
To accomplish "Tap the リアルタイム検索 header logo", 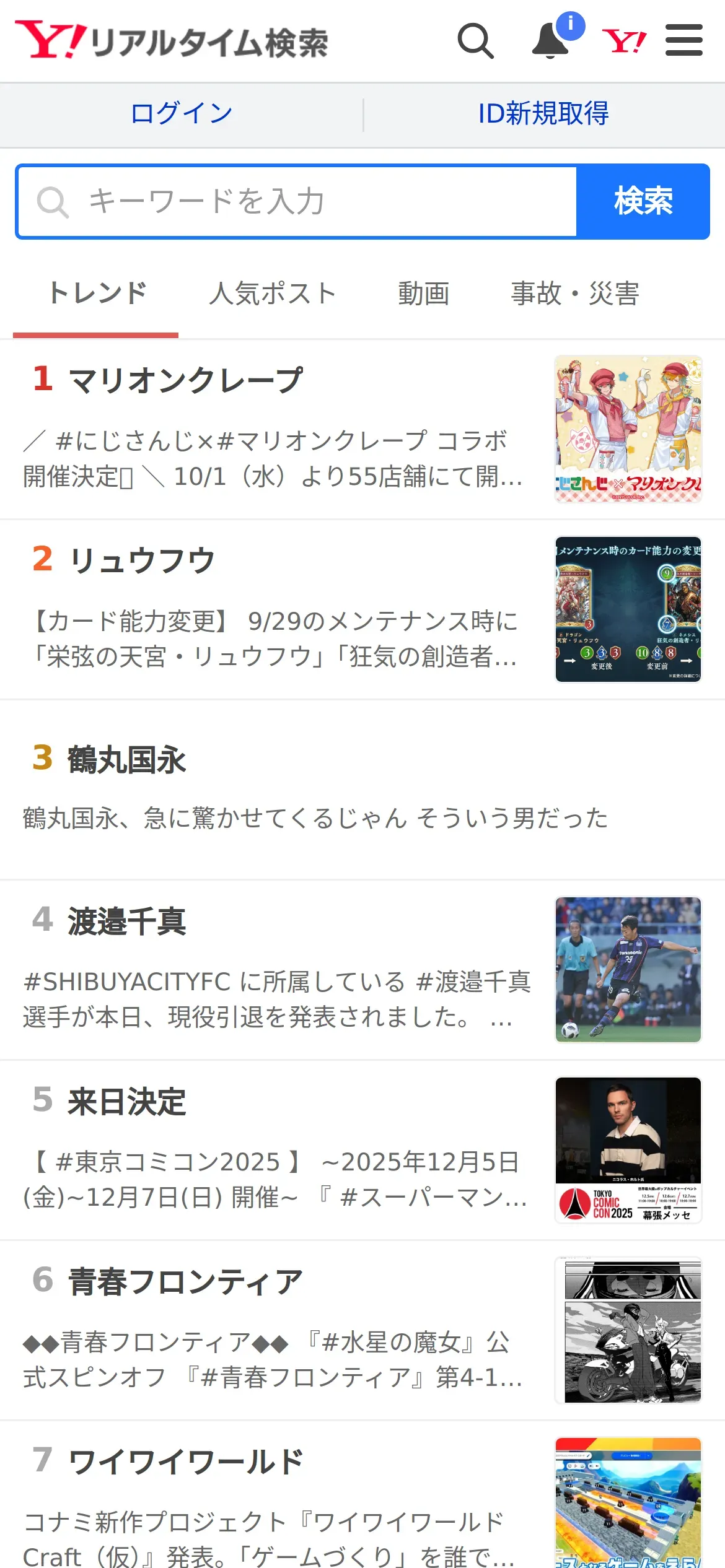I will click(172, 41).
